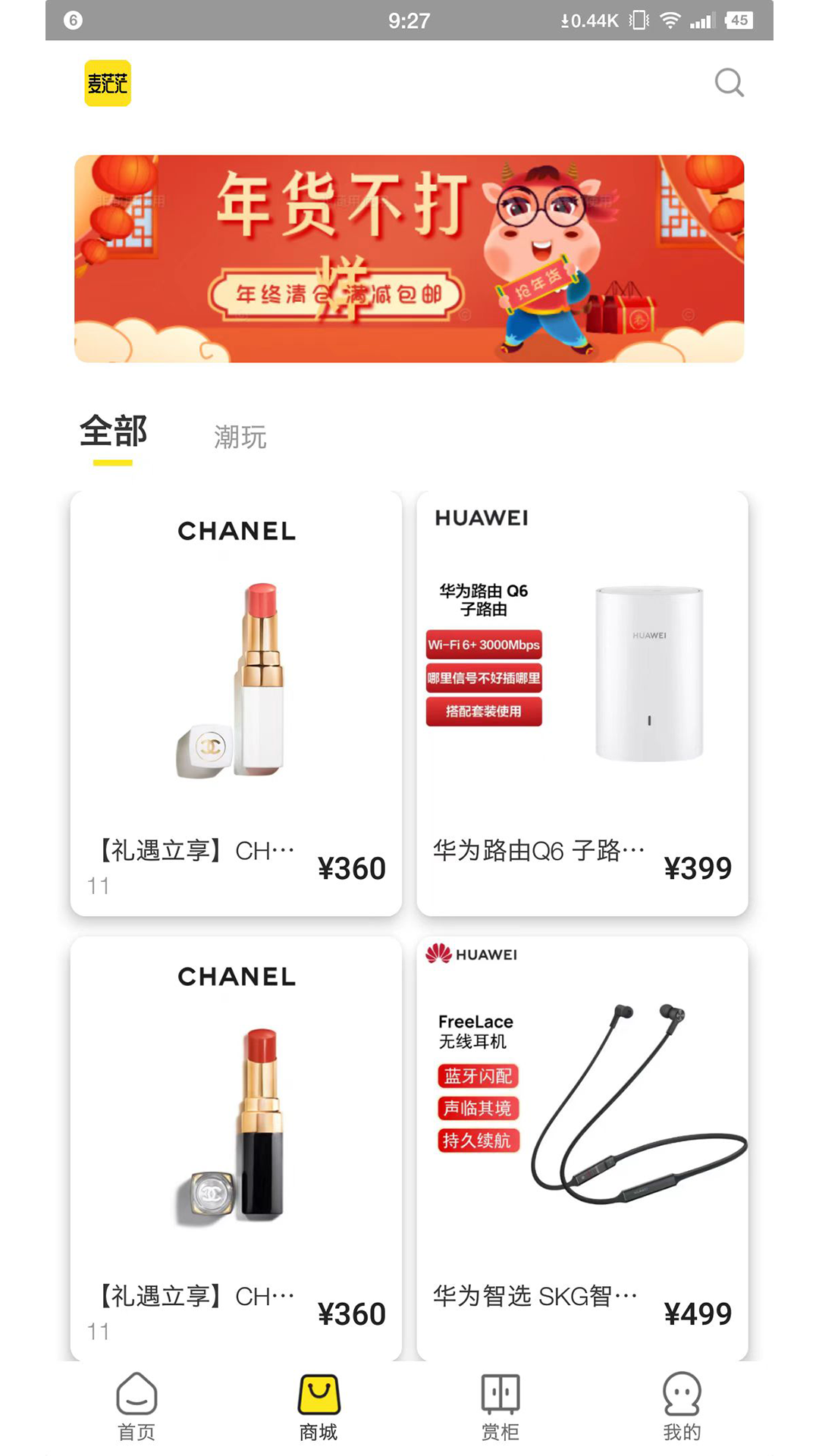Select the 全部 category tab
819x1456 pixels.
point(114,433)
